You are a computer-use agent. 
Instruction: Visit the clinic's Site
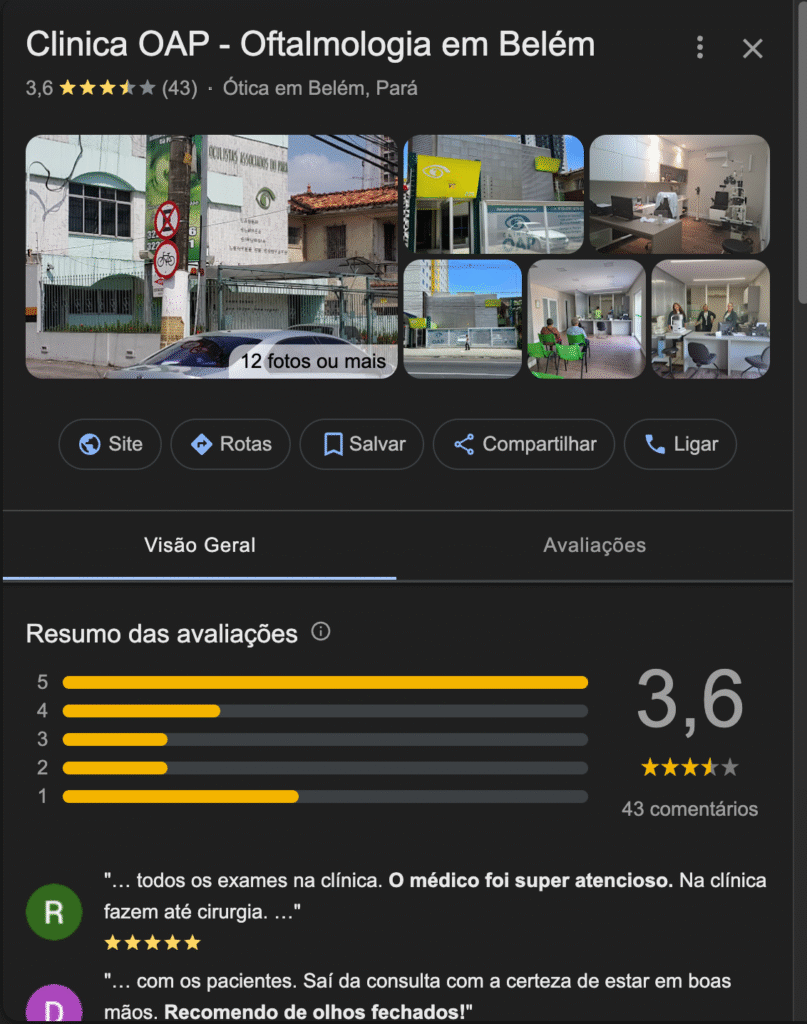click(x=110, y=444)
